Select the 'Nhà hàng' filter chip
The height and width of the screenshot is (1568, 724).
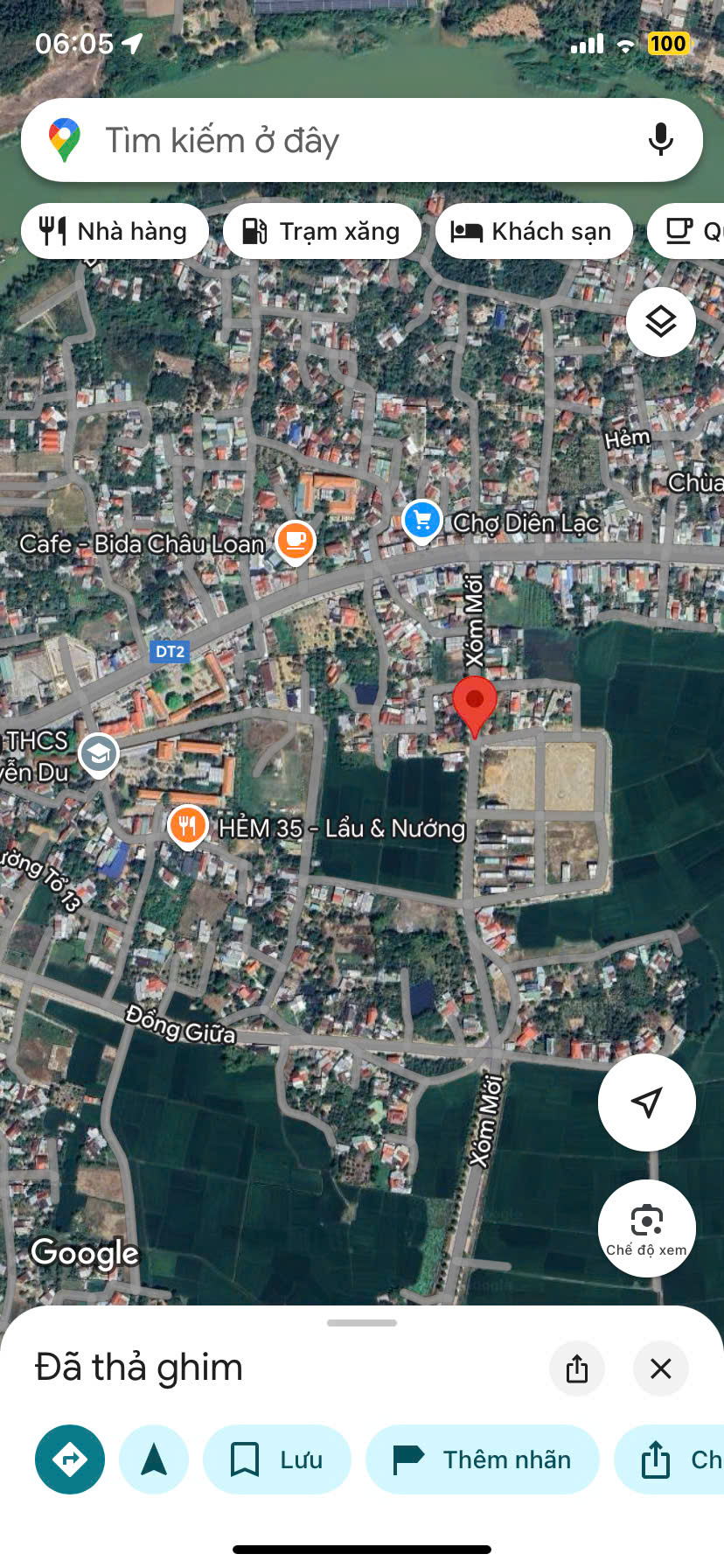tap(115, 231)
